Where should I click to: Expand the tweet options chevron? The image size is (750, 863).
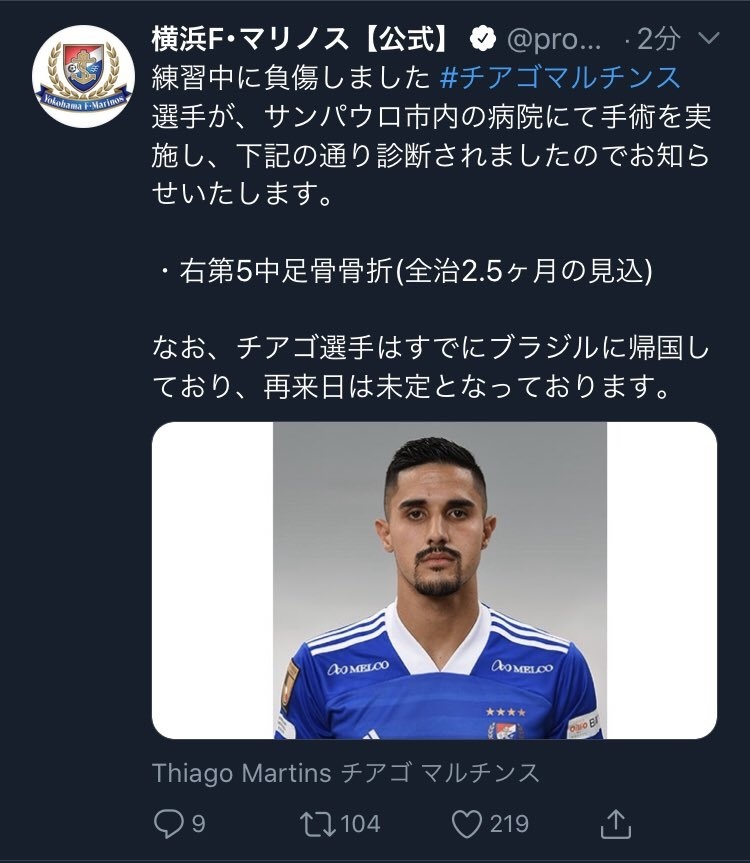tap(709, 39)
